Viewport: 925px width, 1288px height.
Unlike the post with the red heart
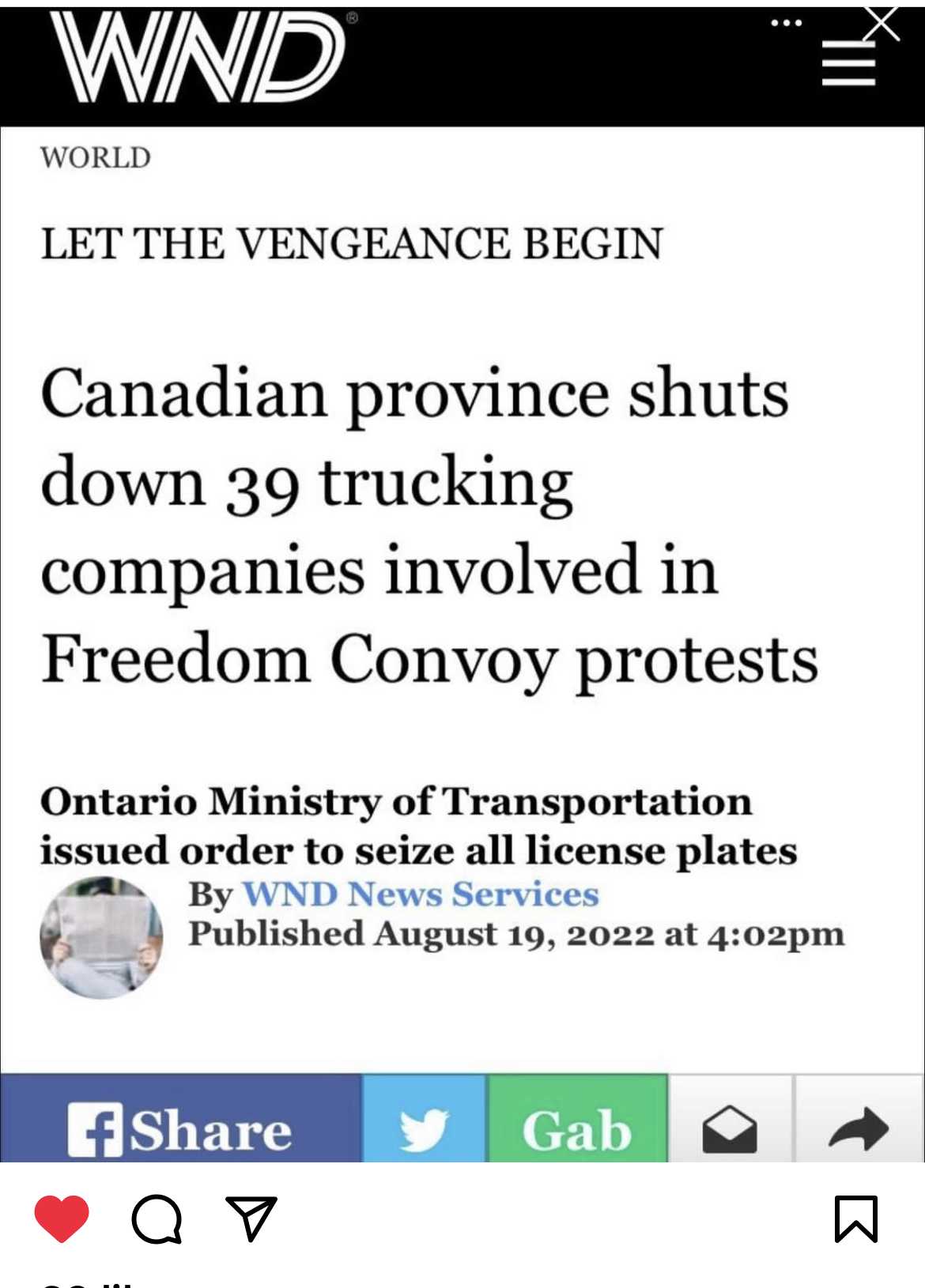click(62, 1218)
